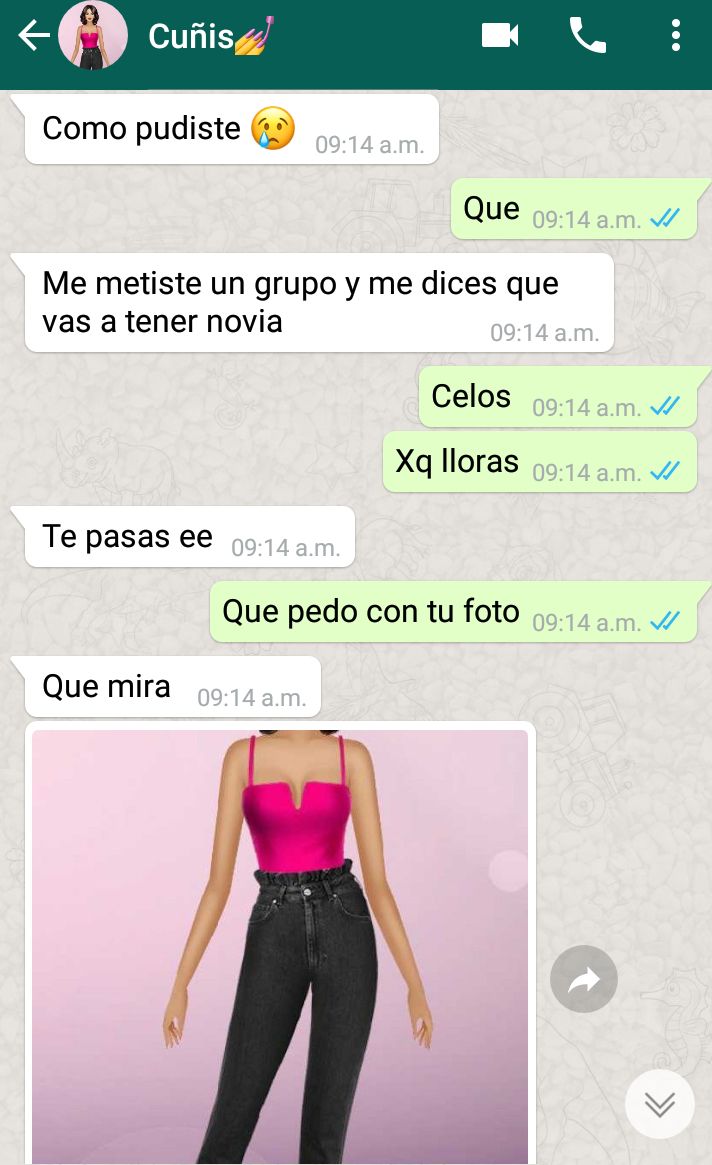Viewport: 712px width, 1165px height.
Task: Forward the received photo
Action: click(584, 980)
